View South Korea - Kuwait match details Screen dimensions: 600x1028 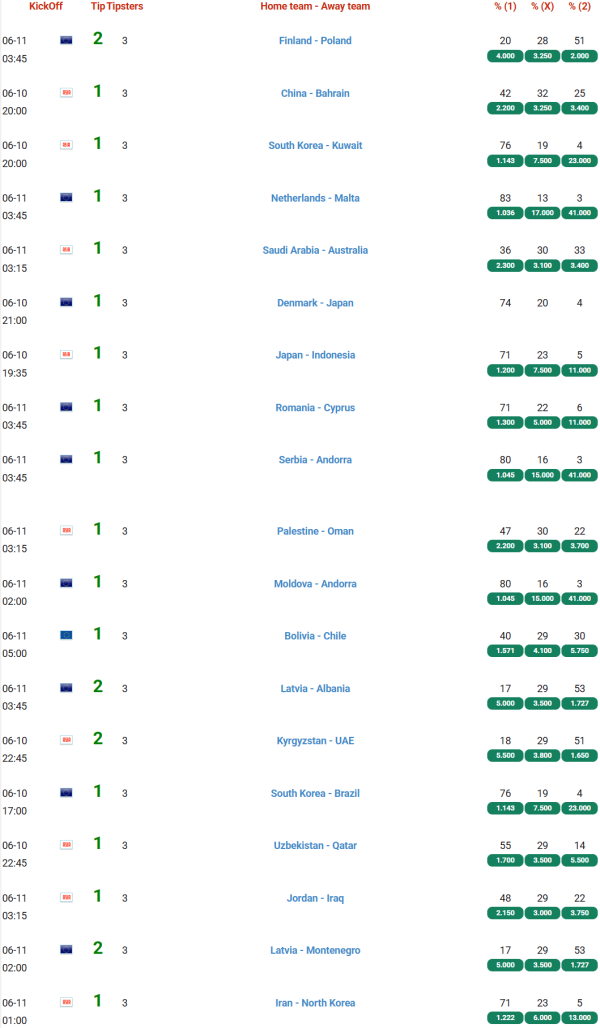pyautogui.click(x=315, y=145)
